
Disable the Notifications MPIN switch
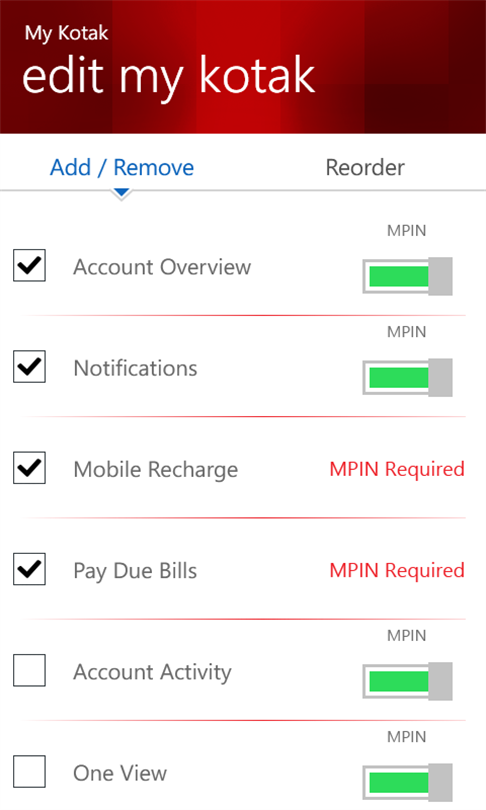click(407, 378)
